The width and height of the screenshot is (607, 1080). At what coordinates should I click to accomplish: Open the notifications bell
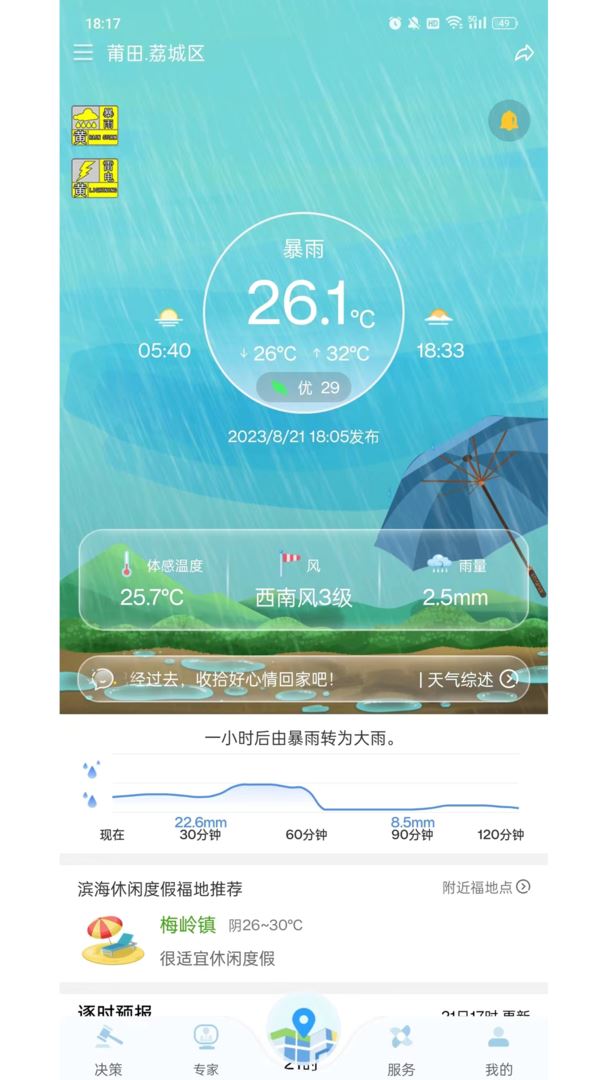[509, 121]
